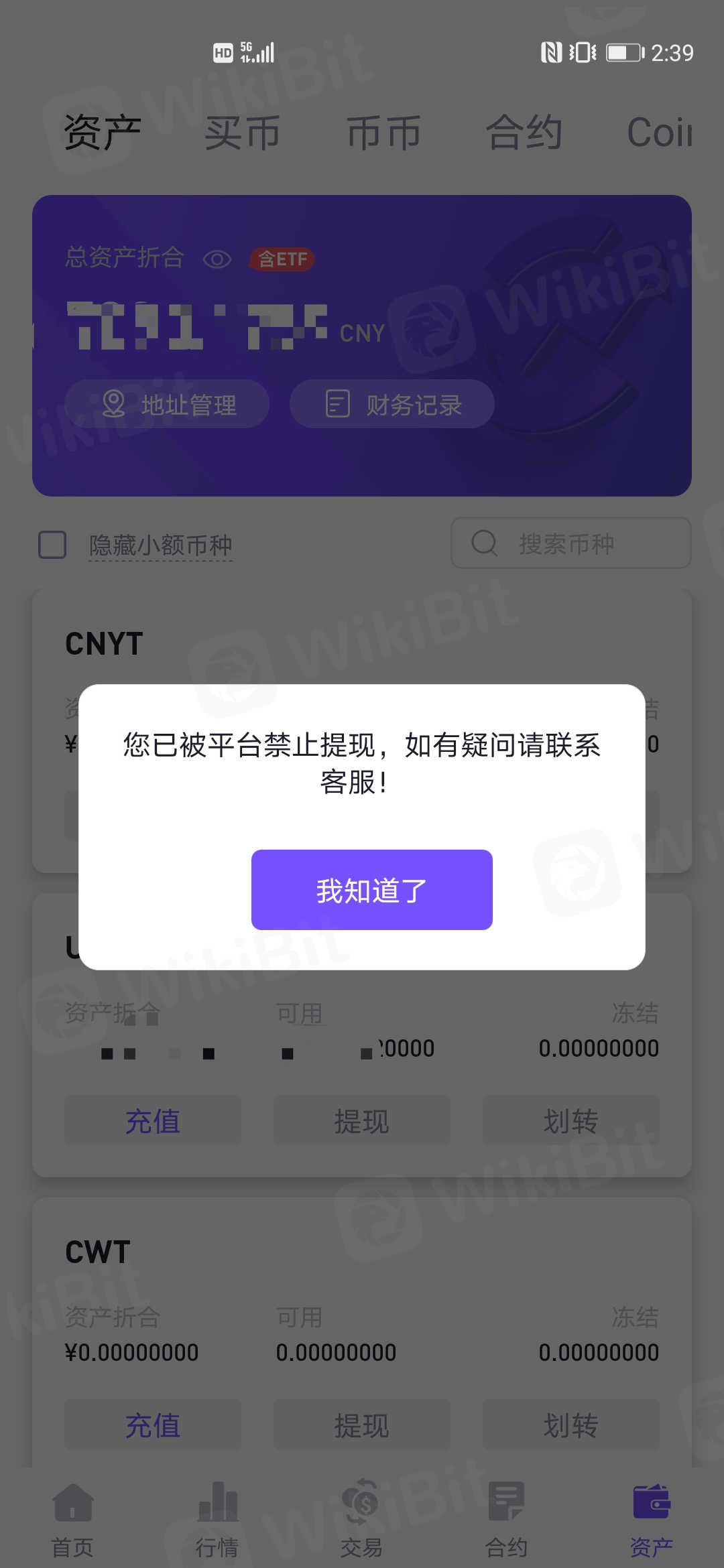Select 合约 in the bottom navigation
Screen dimensions: 724x1568
click(x=507, y=1518)
